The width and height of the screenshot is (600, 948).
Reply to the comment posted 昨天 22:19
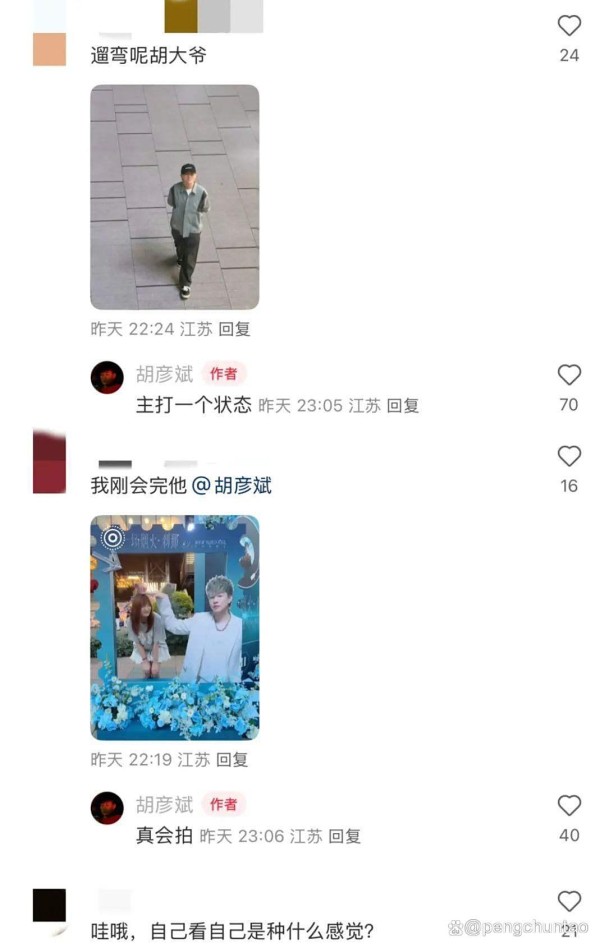click(x=232, y=760)
